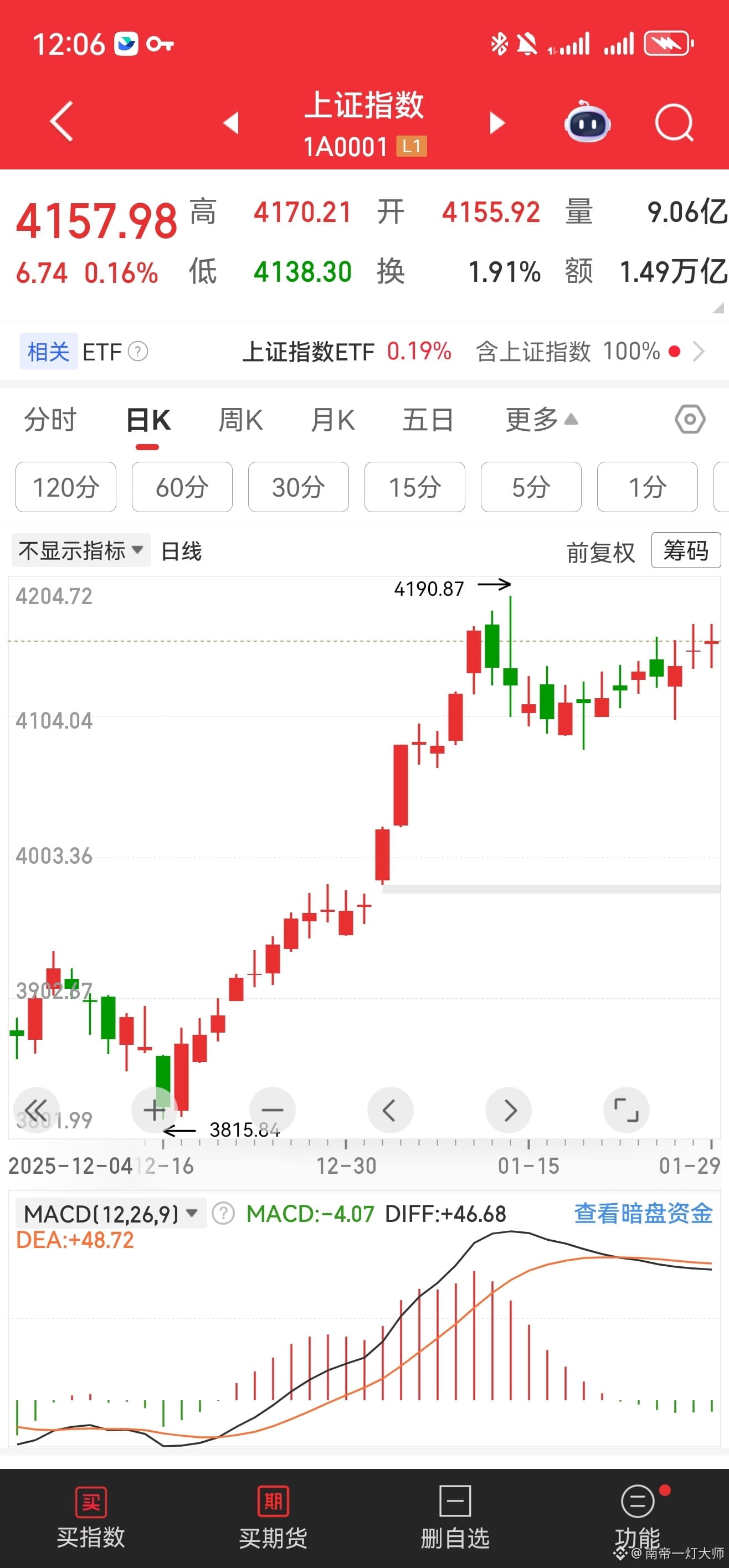Zoom in the chart with plus button

154,1110
